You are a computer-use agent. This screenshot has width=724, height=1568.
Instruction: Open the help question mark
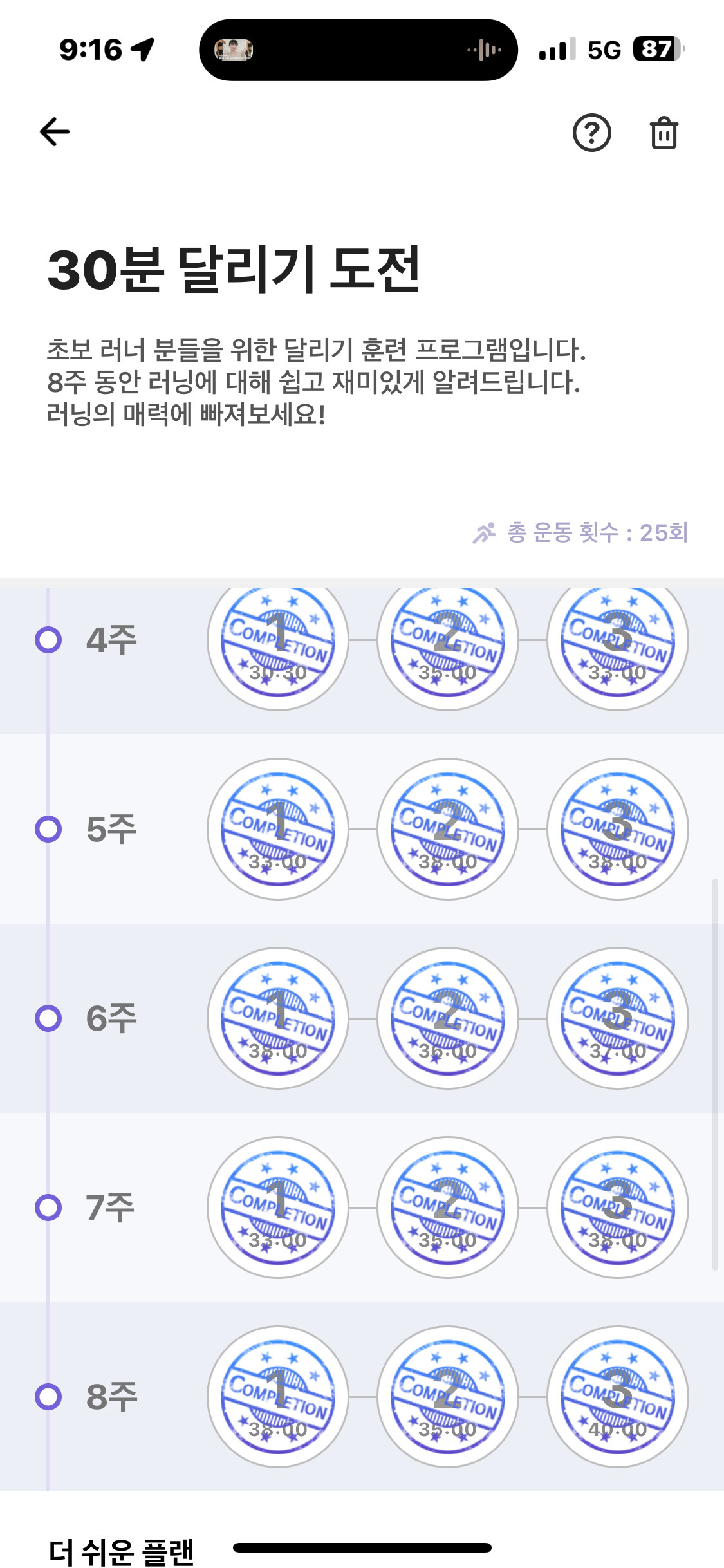(591, 133)
